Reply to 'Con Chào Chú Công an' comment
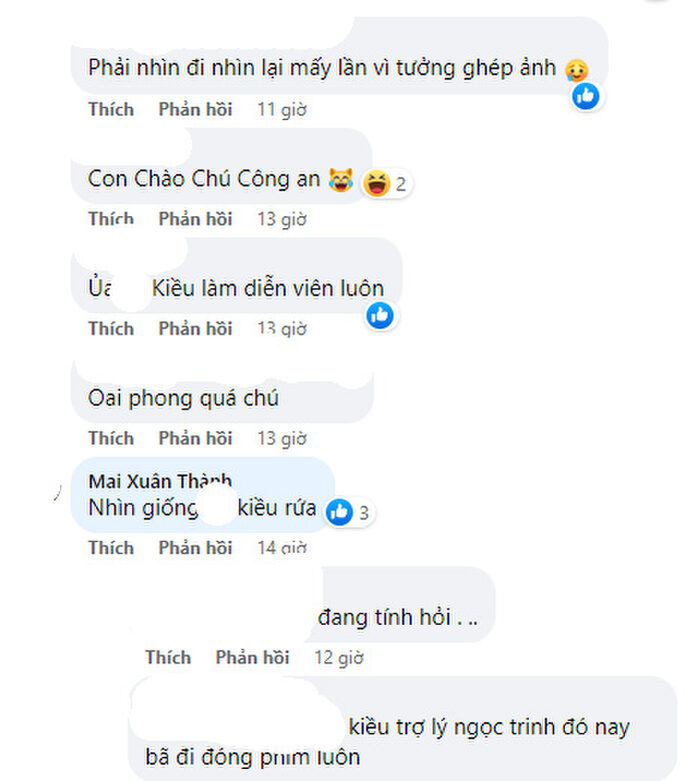 coord(196,219)
